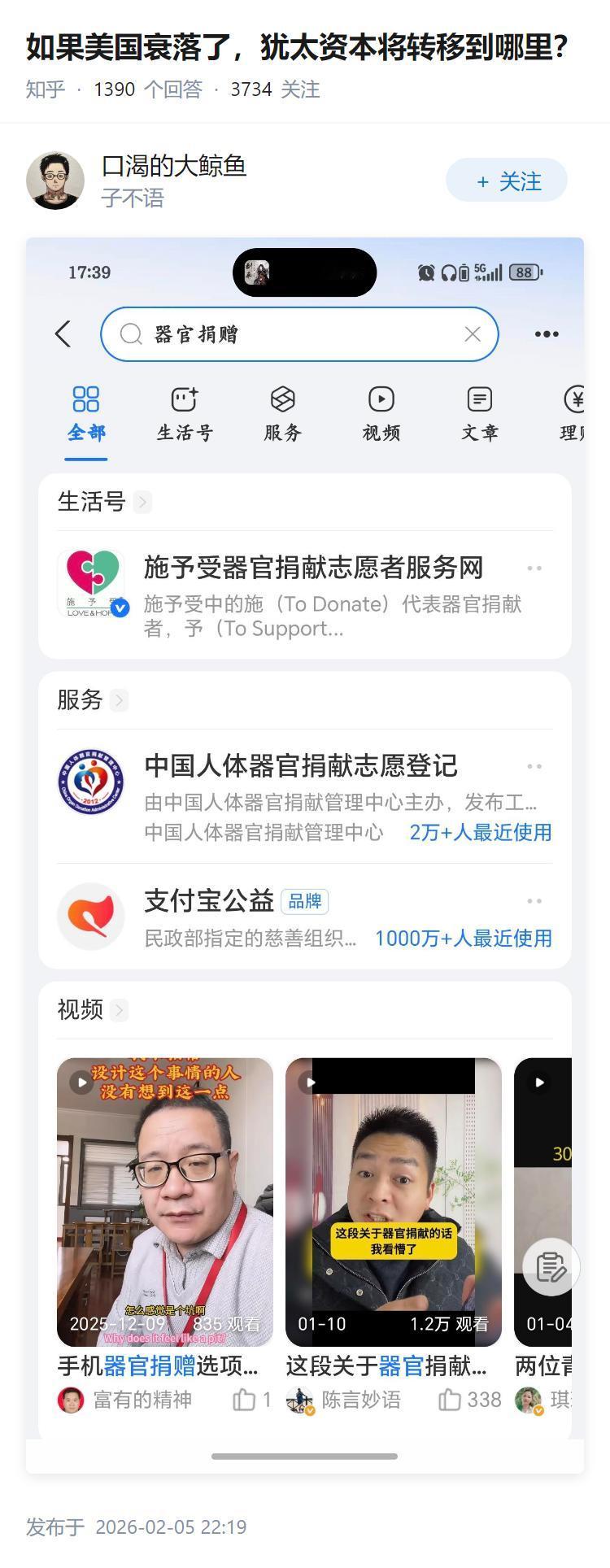Clear the search with the X icon
The image size is (610, 1568).
click(x=472, y=333)
